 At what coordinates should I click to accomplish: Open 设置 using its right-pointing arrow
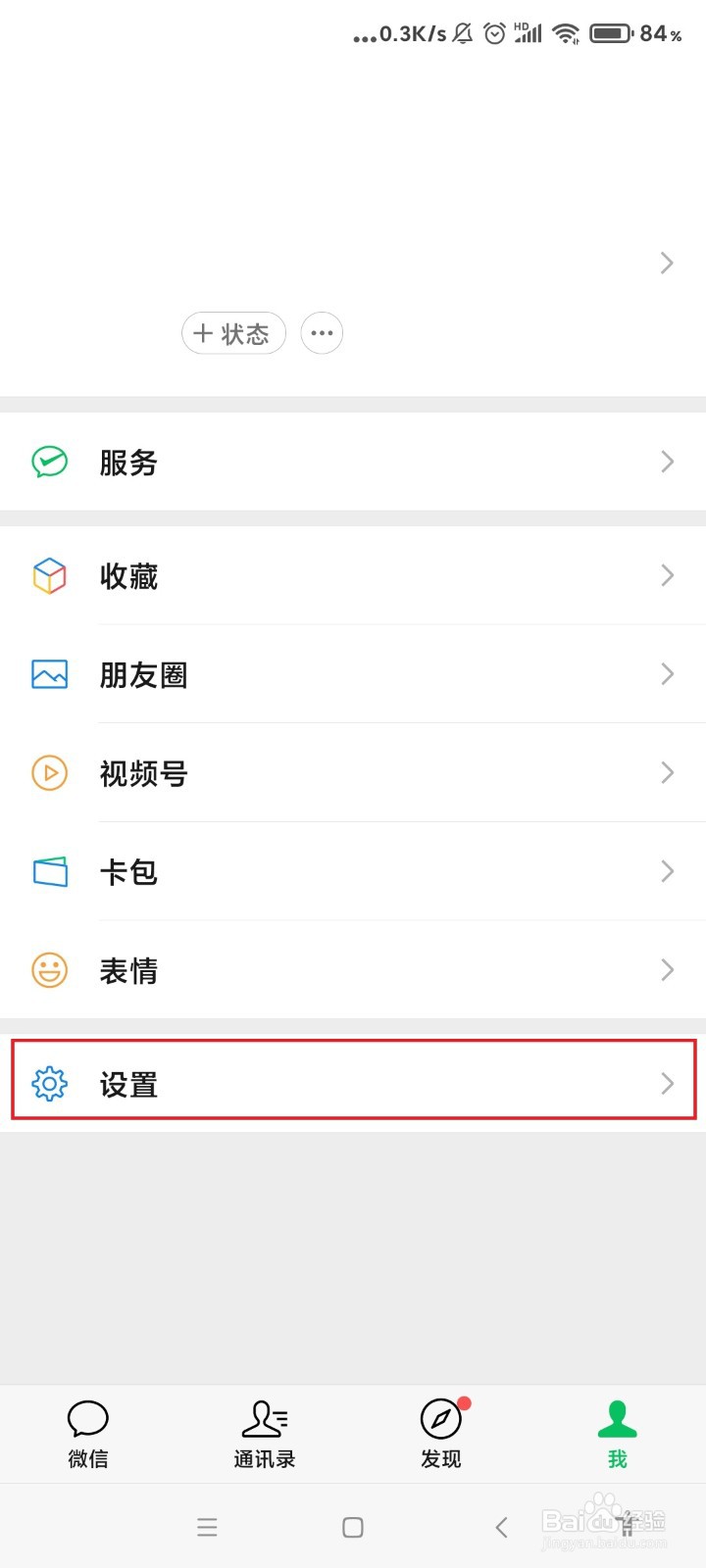667,1083
